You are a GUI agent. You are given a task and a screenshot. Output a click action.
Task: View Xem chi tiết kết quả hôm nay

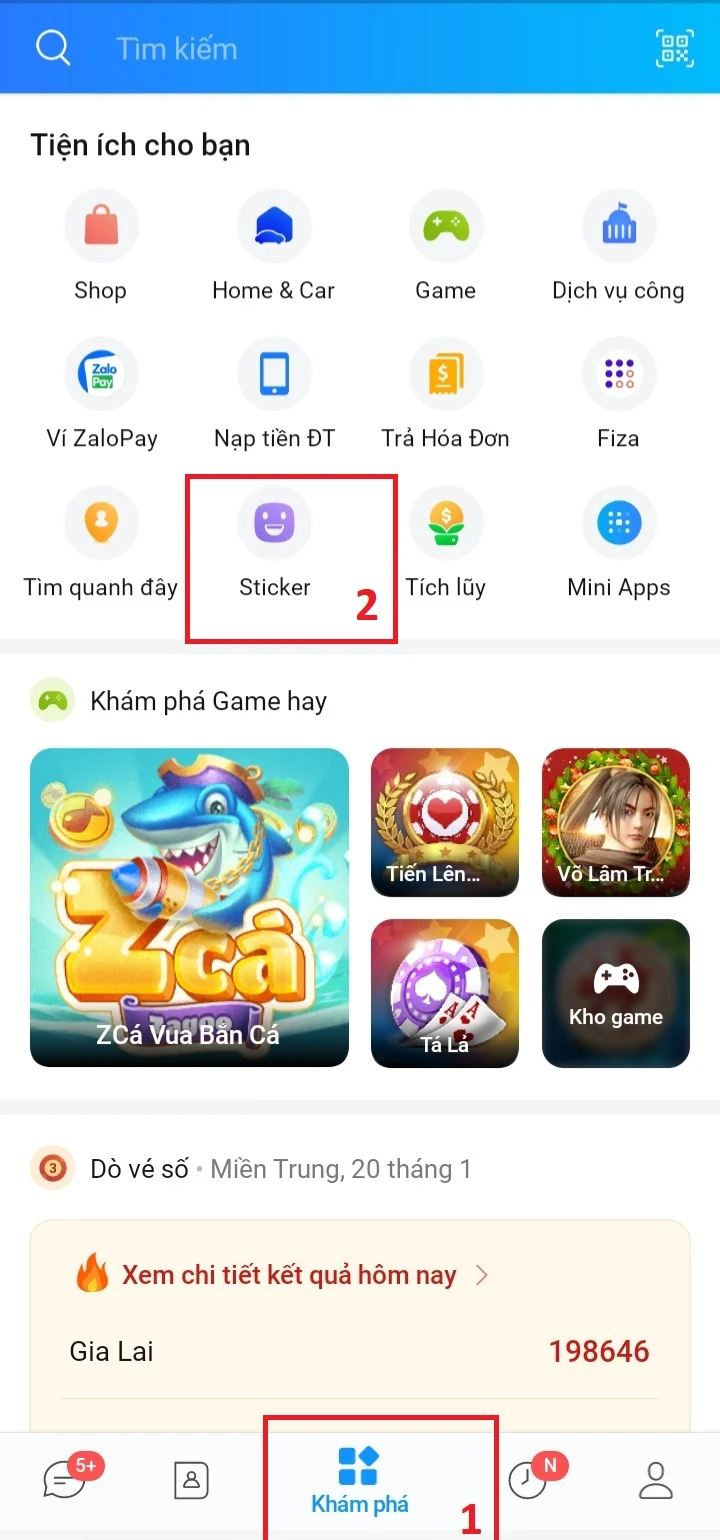290,1275
